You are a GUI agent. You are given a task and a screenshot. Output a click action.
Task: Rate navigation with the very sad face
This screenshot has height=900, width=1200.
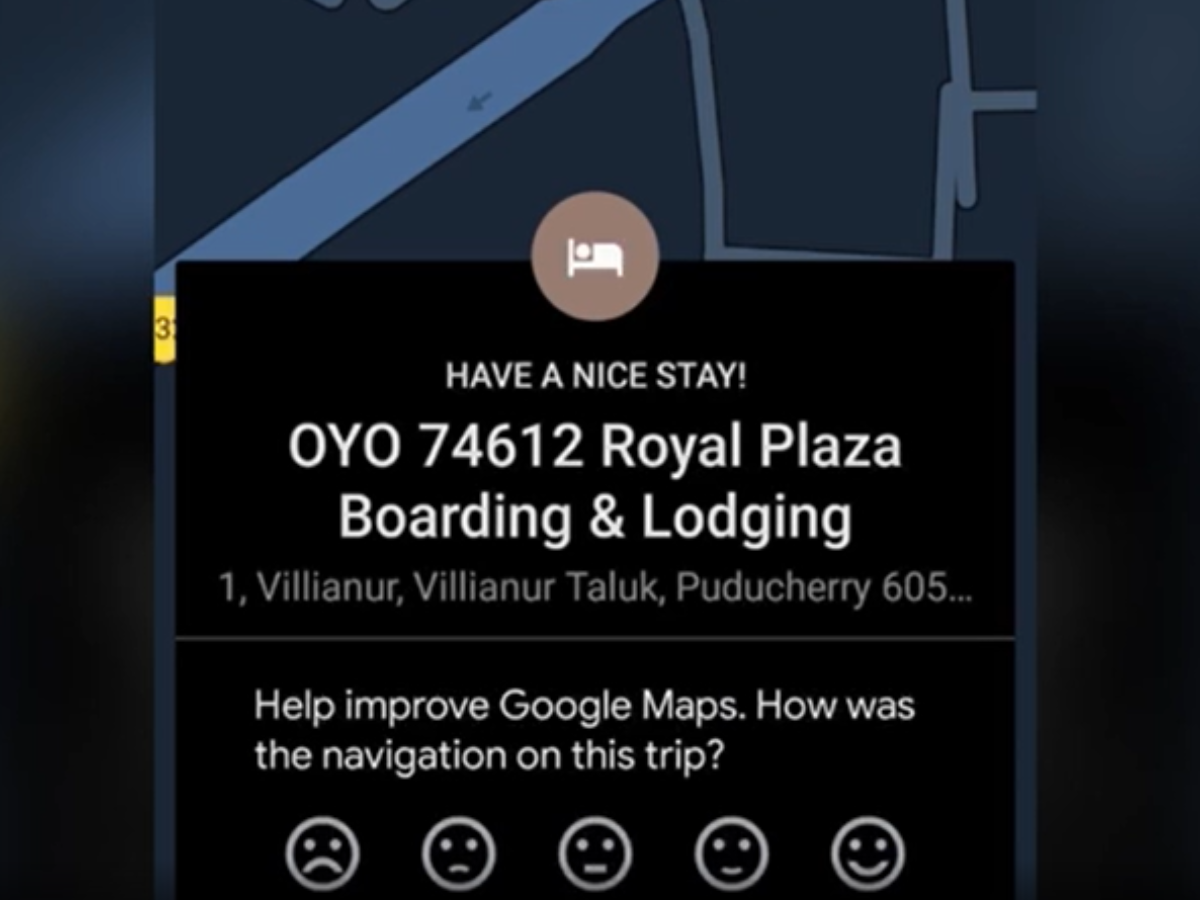pos(322,854)
